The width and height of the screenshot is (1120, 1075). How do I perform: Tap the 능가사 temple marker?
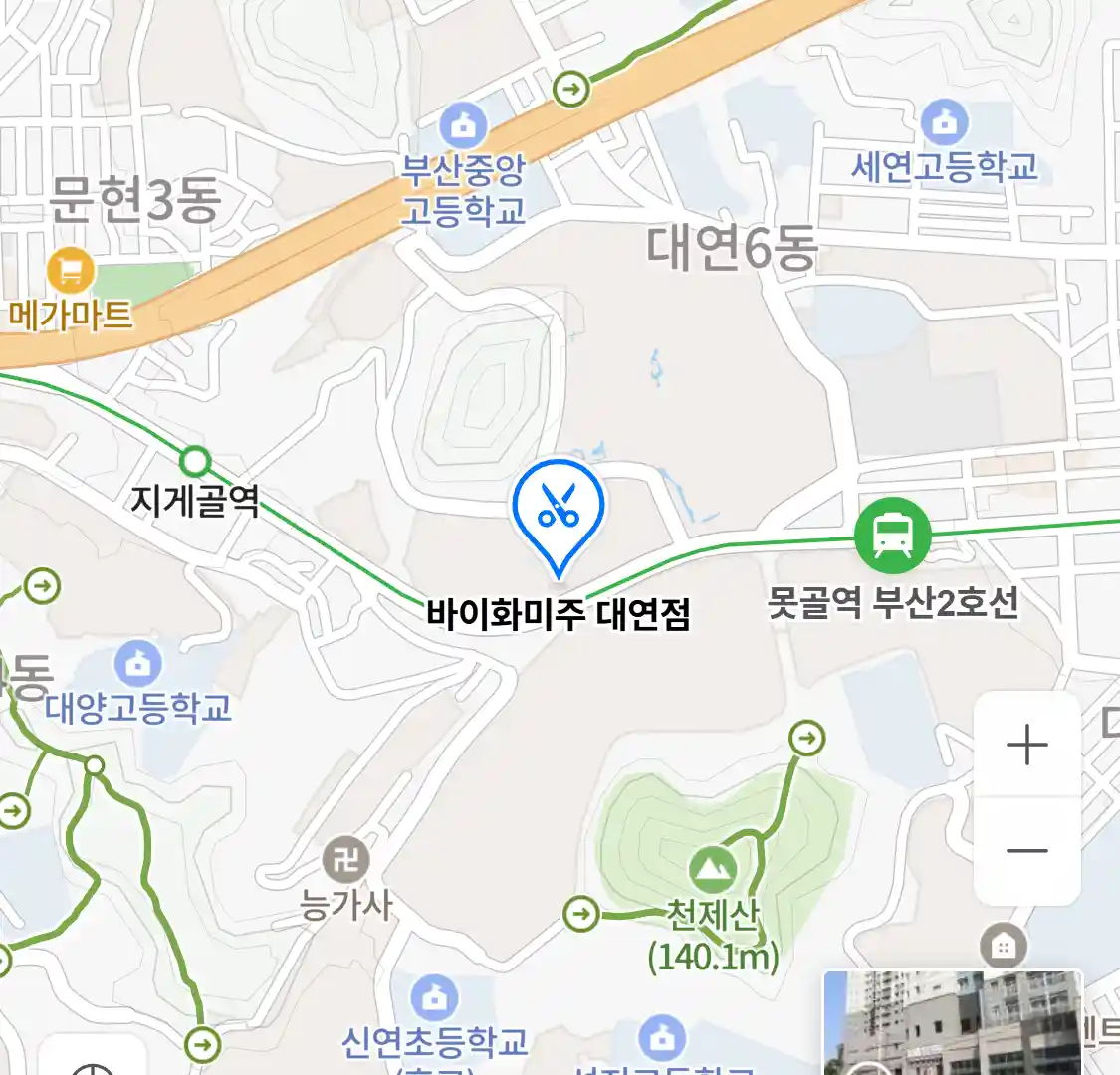coord(345,859)
